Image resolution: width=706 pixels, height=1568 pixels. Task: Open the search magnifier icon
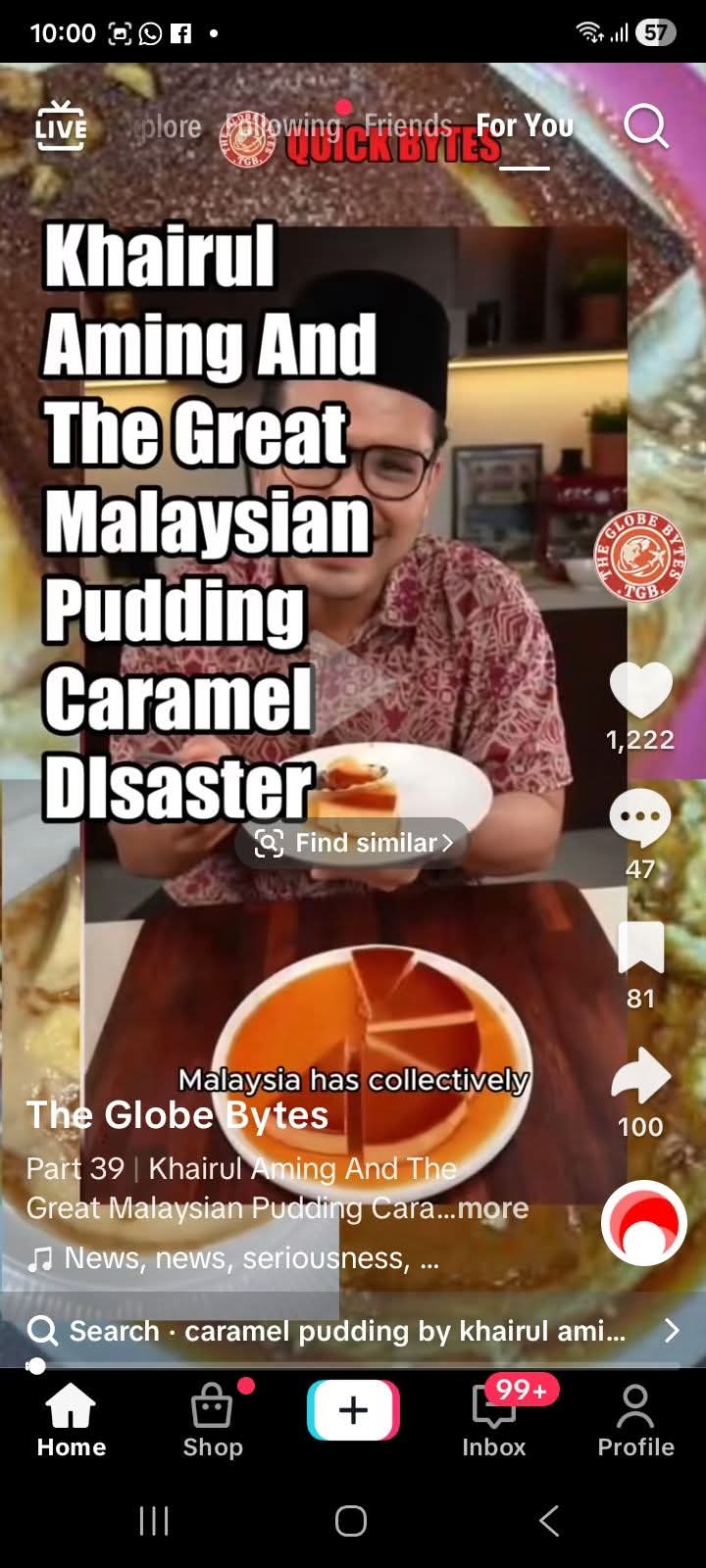pos(646,126)
